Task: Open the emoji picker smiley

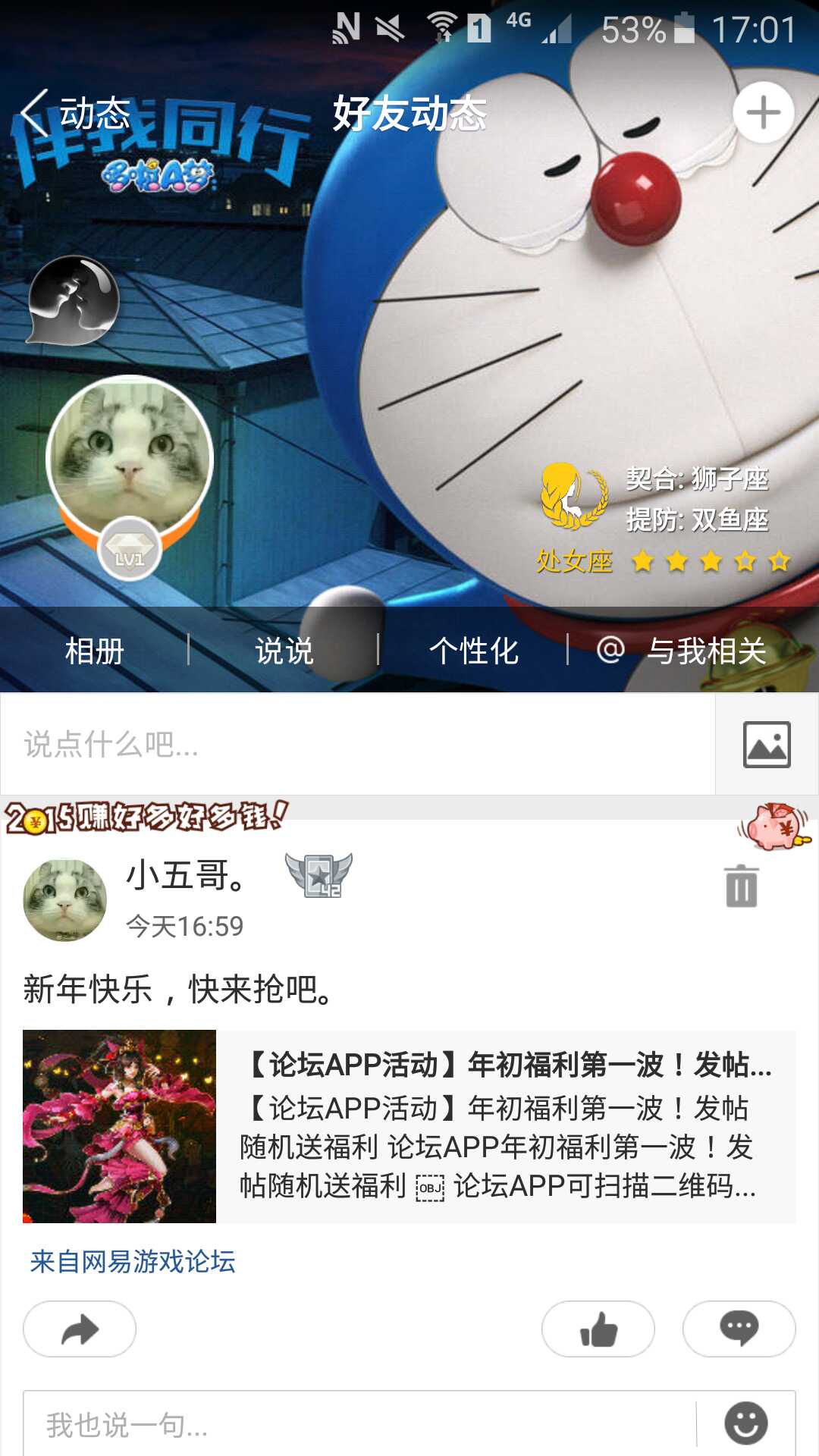Action: [745, 1423]
